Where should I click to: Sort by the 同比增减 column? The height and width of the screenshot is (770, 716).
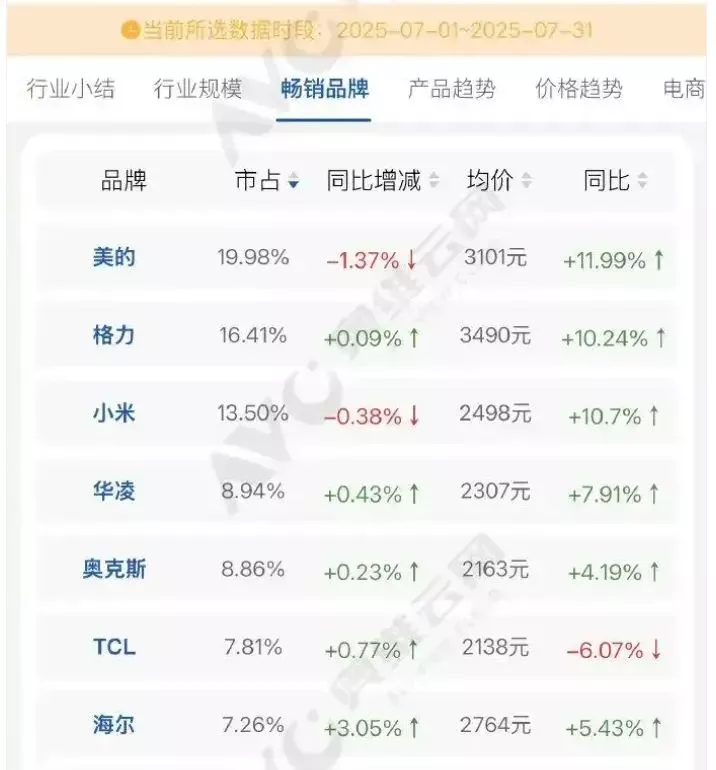coord(382,181)
